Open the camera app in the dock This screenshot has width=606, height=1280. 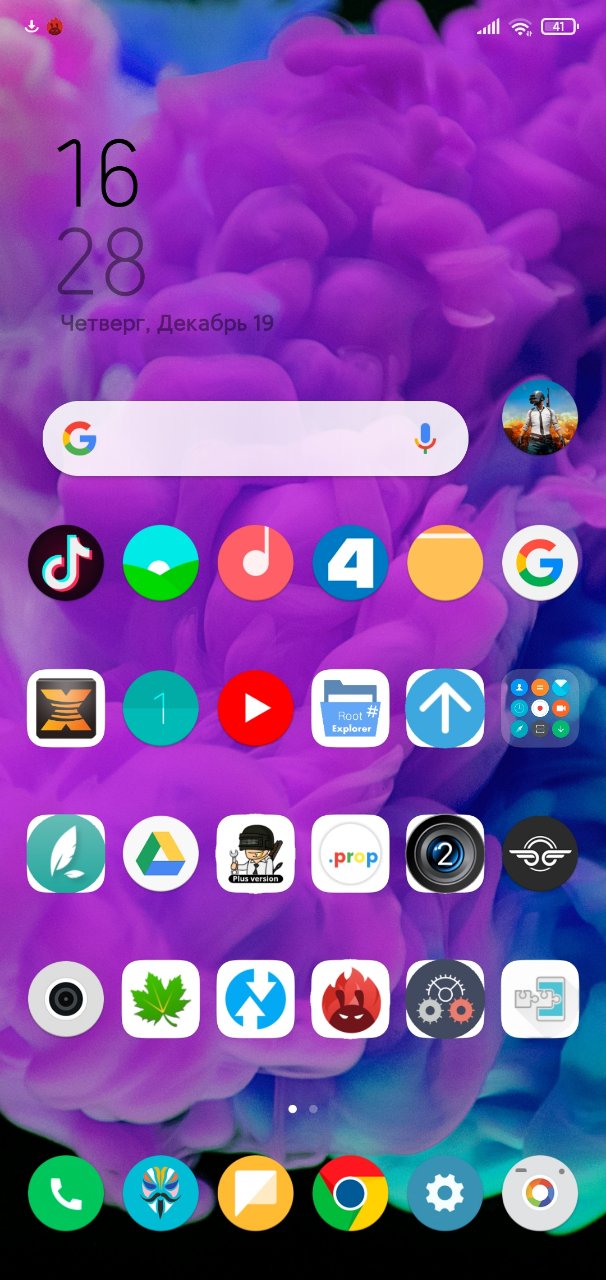coord(540,1193)
